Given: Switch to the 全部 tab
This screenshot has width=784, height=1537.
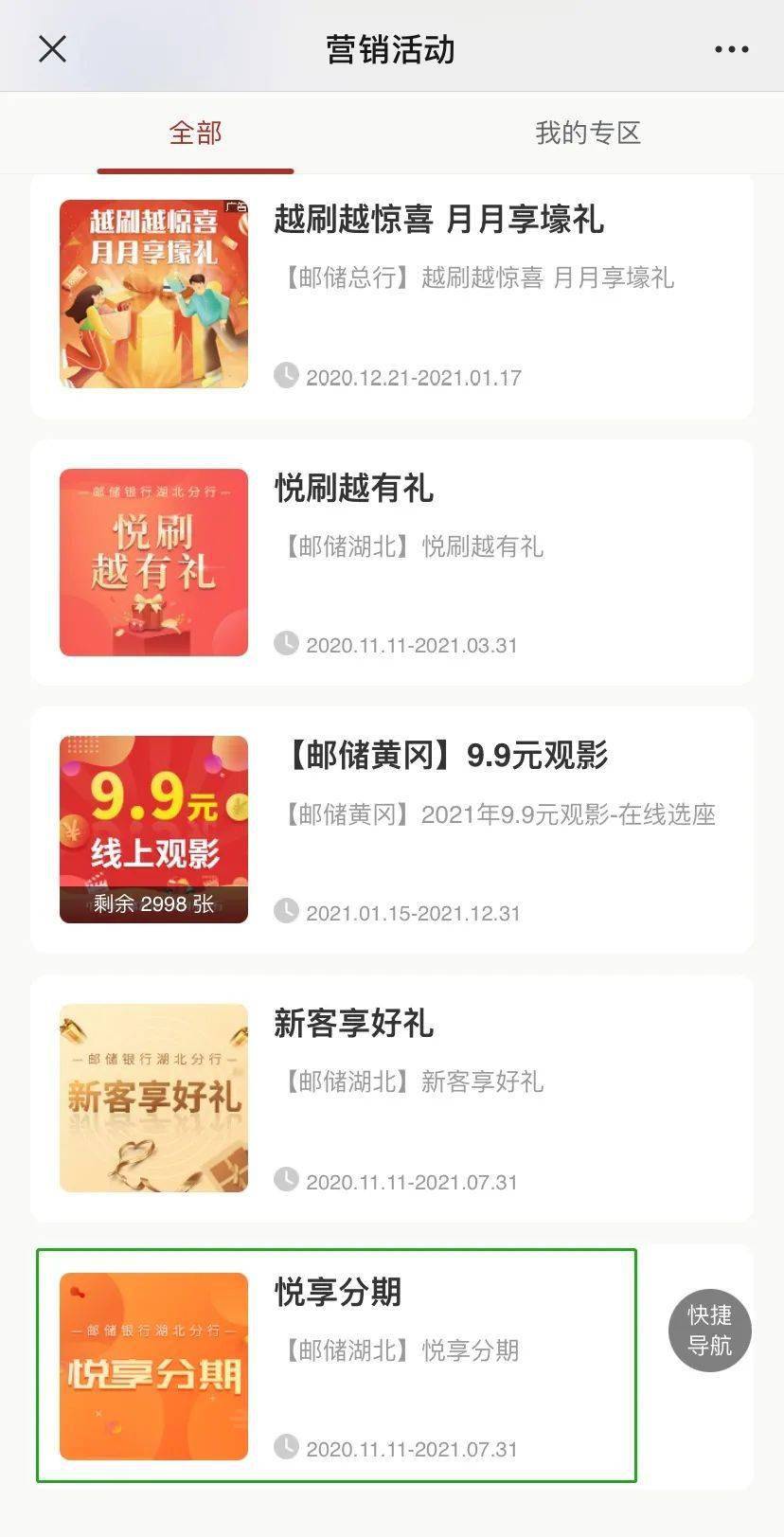Looking at the screenshot, I should [x=195, y=134].
